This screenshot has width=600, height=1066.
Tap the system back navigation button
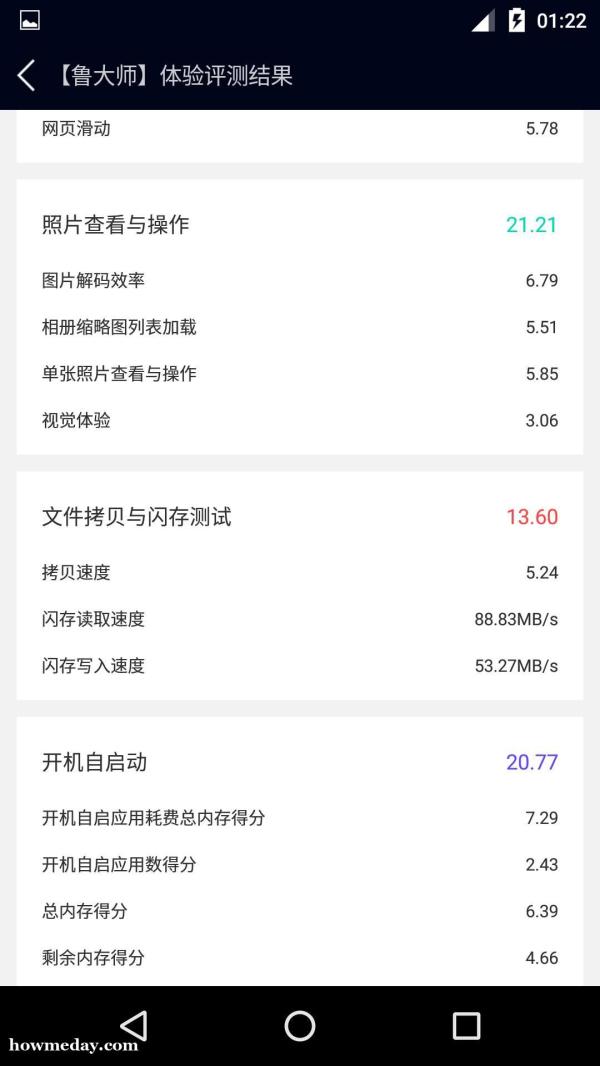point(133,1025)
